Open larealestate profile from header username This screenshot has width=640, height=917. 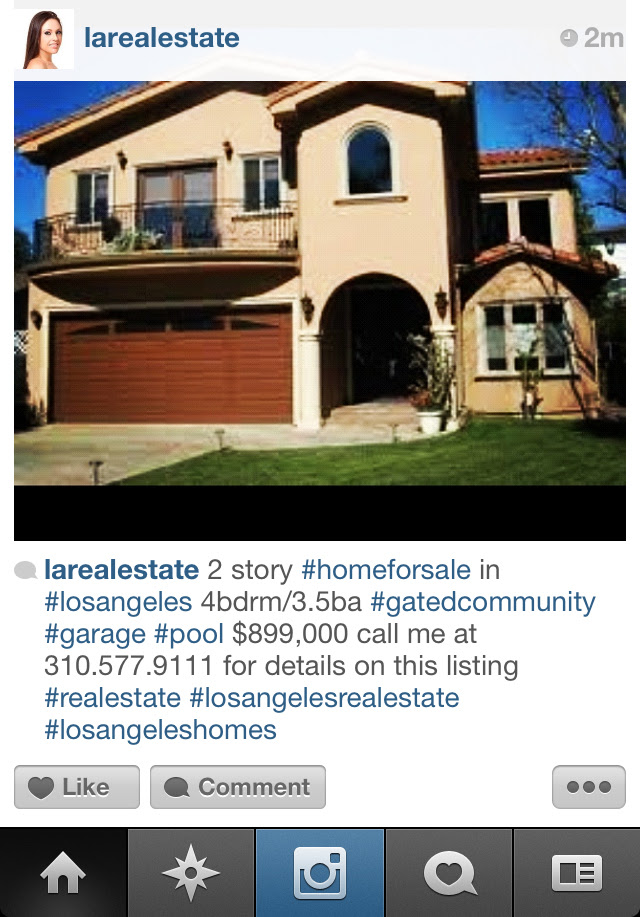[161, 39]
